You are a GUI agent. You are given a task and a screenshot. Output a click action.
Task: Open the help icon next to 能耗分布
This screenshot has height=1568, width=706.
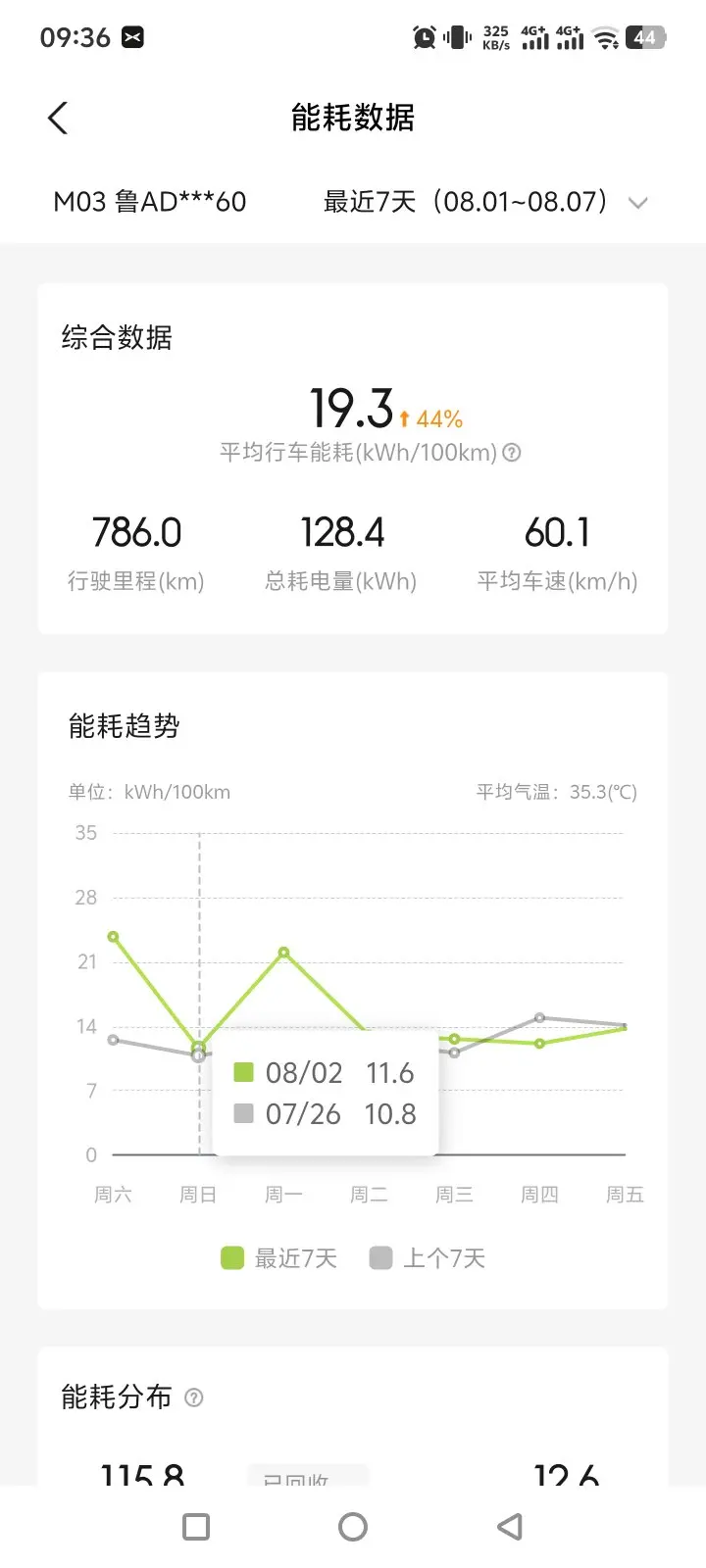click(194, 1397)
